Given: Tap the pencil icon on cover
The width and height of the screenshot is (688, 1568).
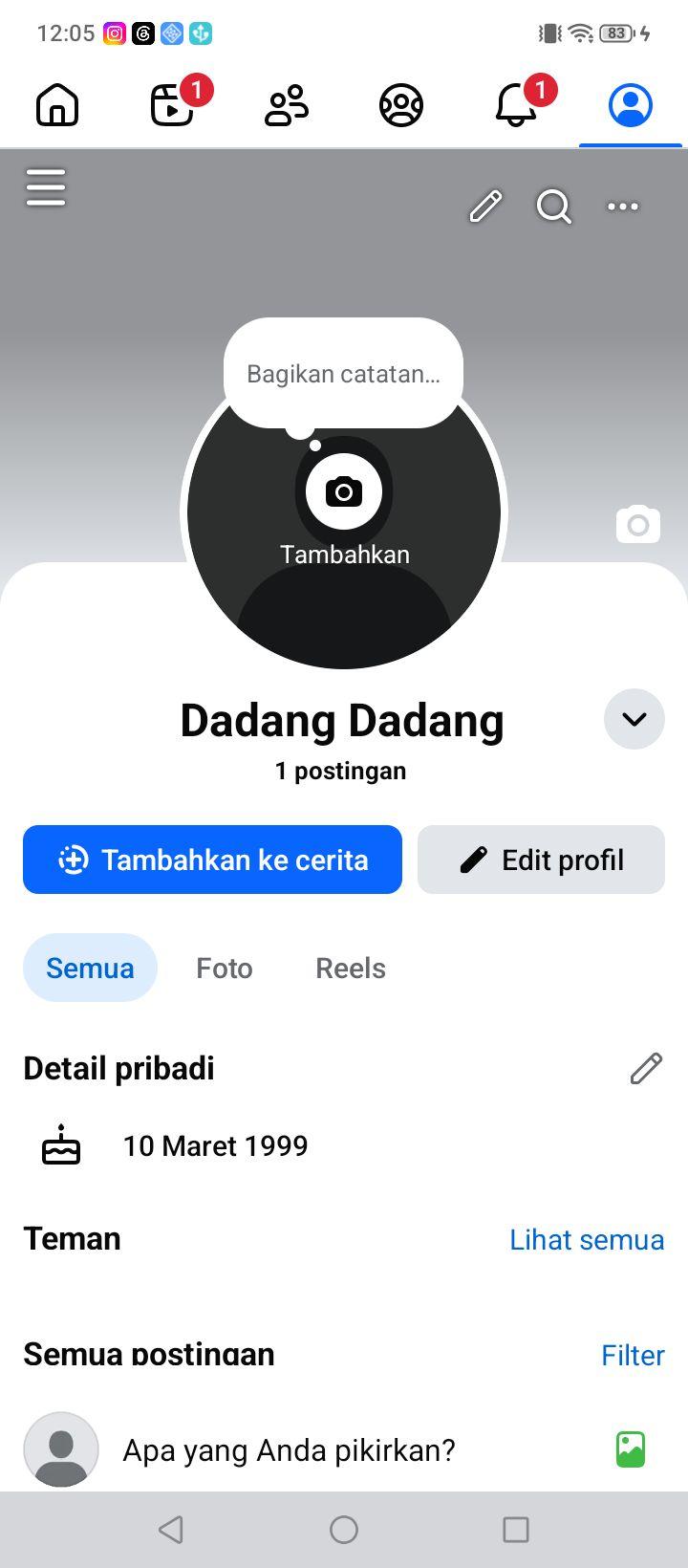Looking at the screenshot, I should [x=485, y=206].
